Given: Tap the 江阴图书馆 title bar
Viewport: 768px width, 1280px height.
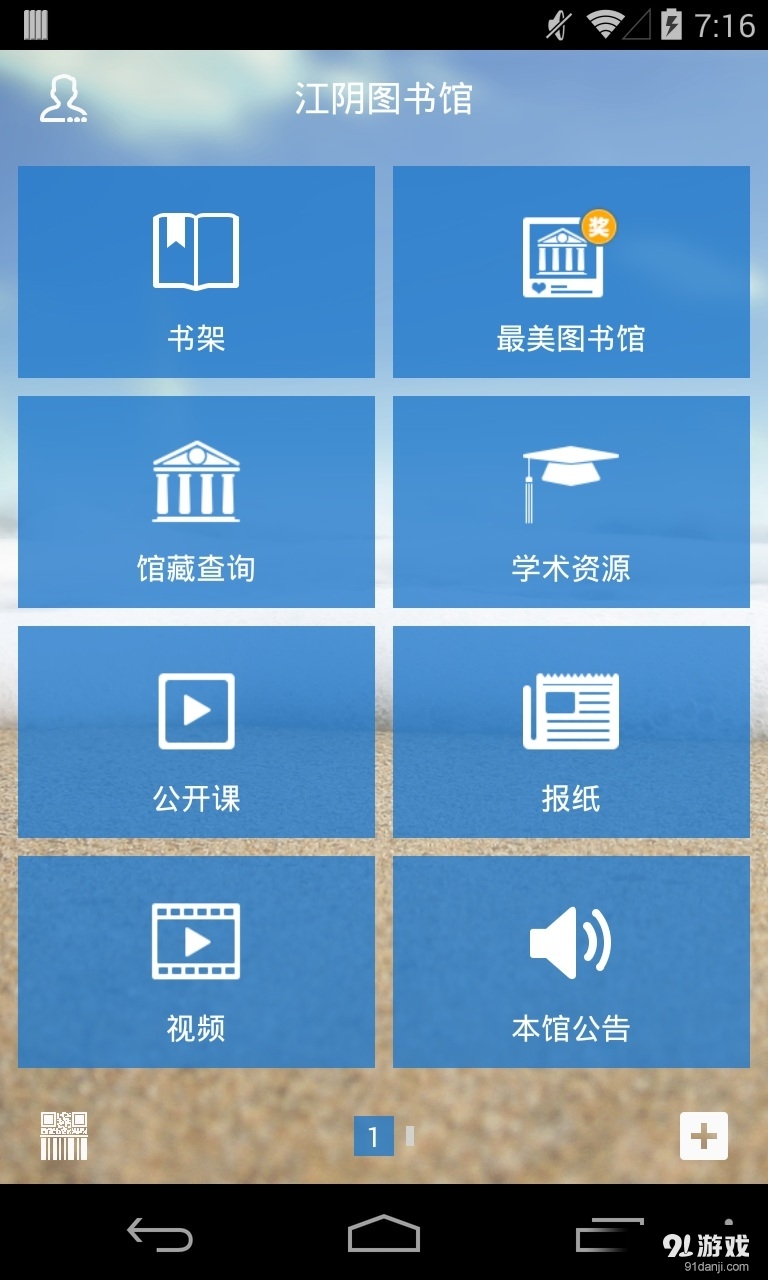Looking at the screenshot, I should coord(384,100).
